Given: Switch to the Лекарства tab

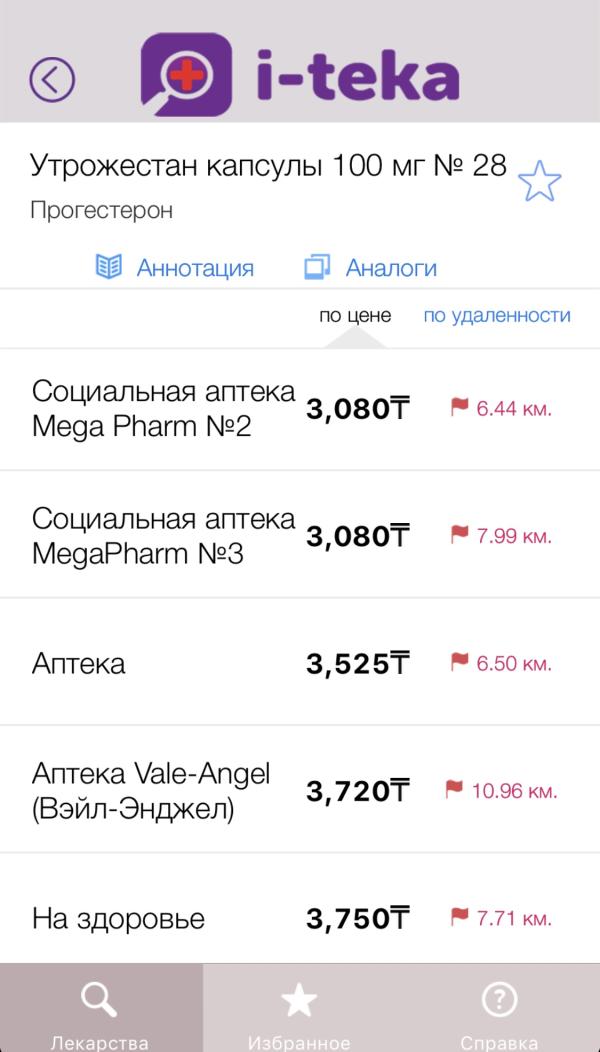Looking at the screenshot, I should point(101,1008).
